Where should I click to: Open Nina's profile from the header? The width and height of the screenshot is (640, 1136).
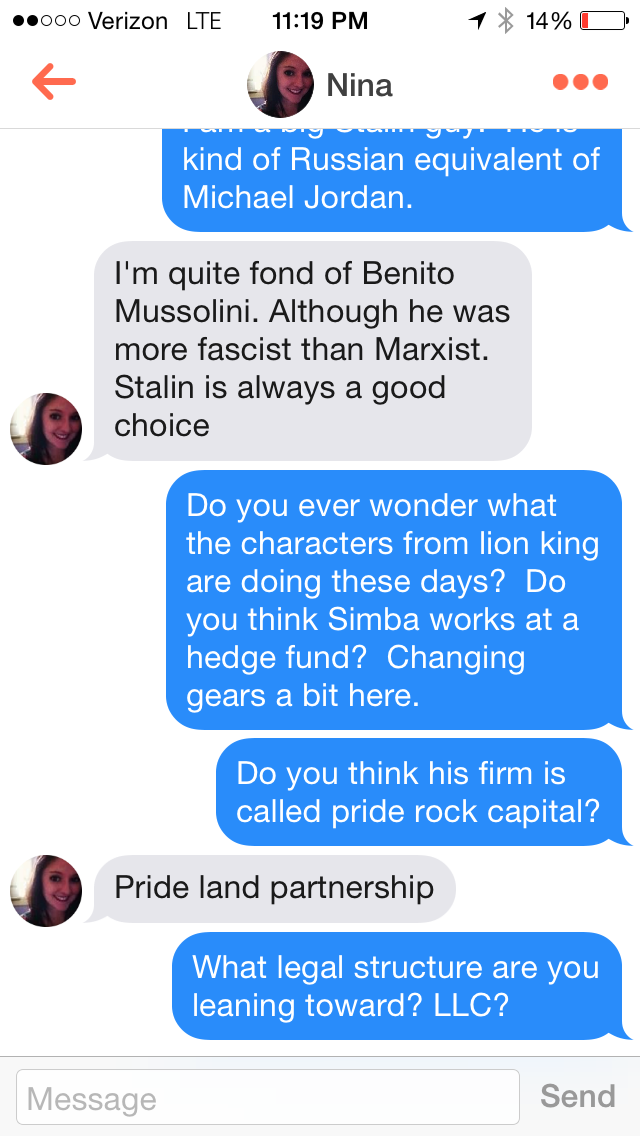[320, 84]
